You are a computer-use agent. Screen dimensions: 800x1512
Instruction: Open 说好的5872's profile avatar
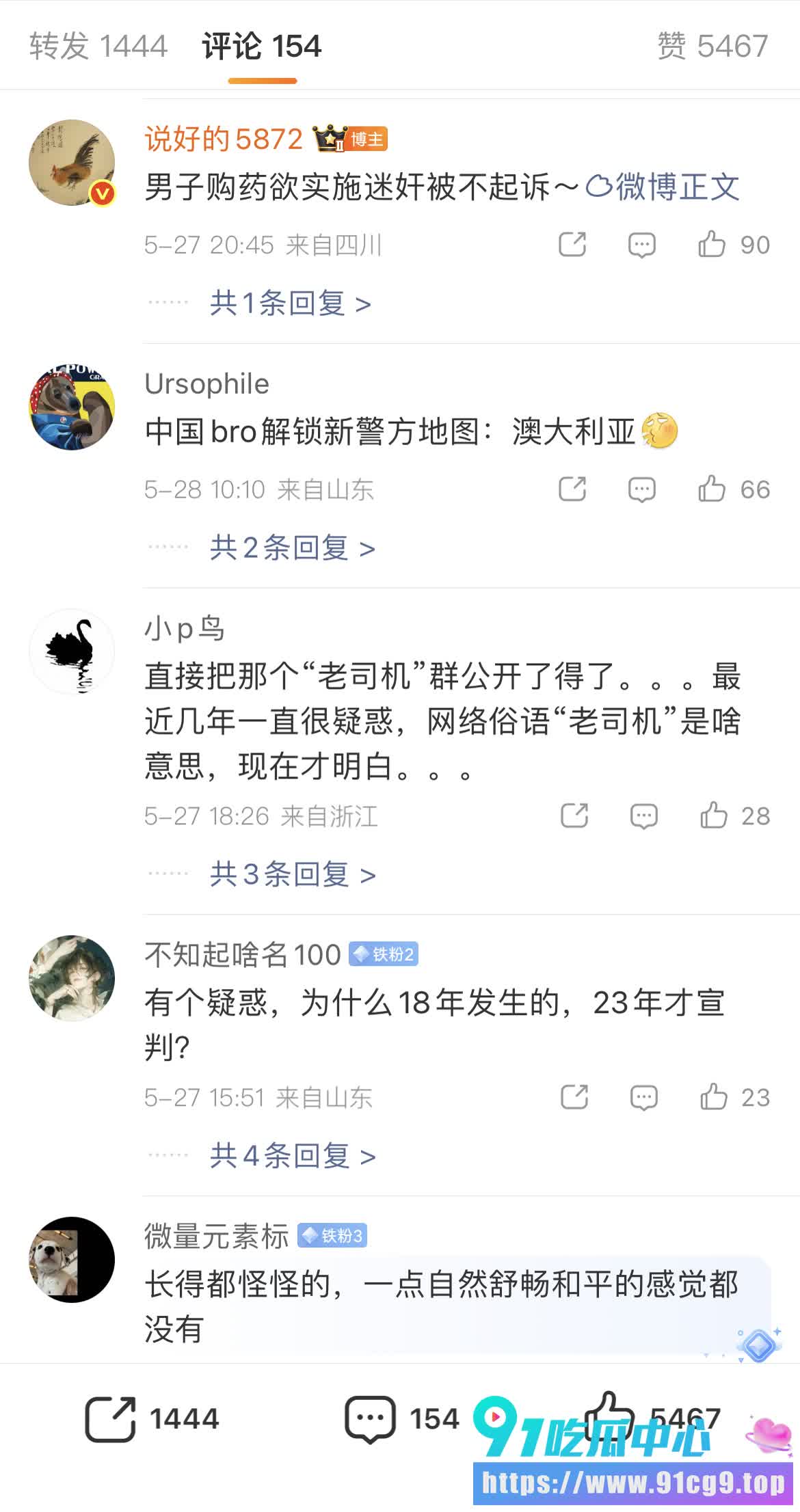[x=72, y=163]
